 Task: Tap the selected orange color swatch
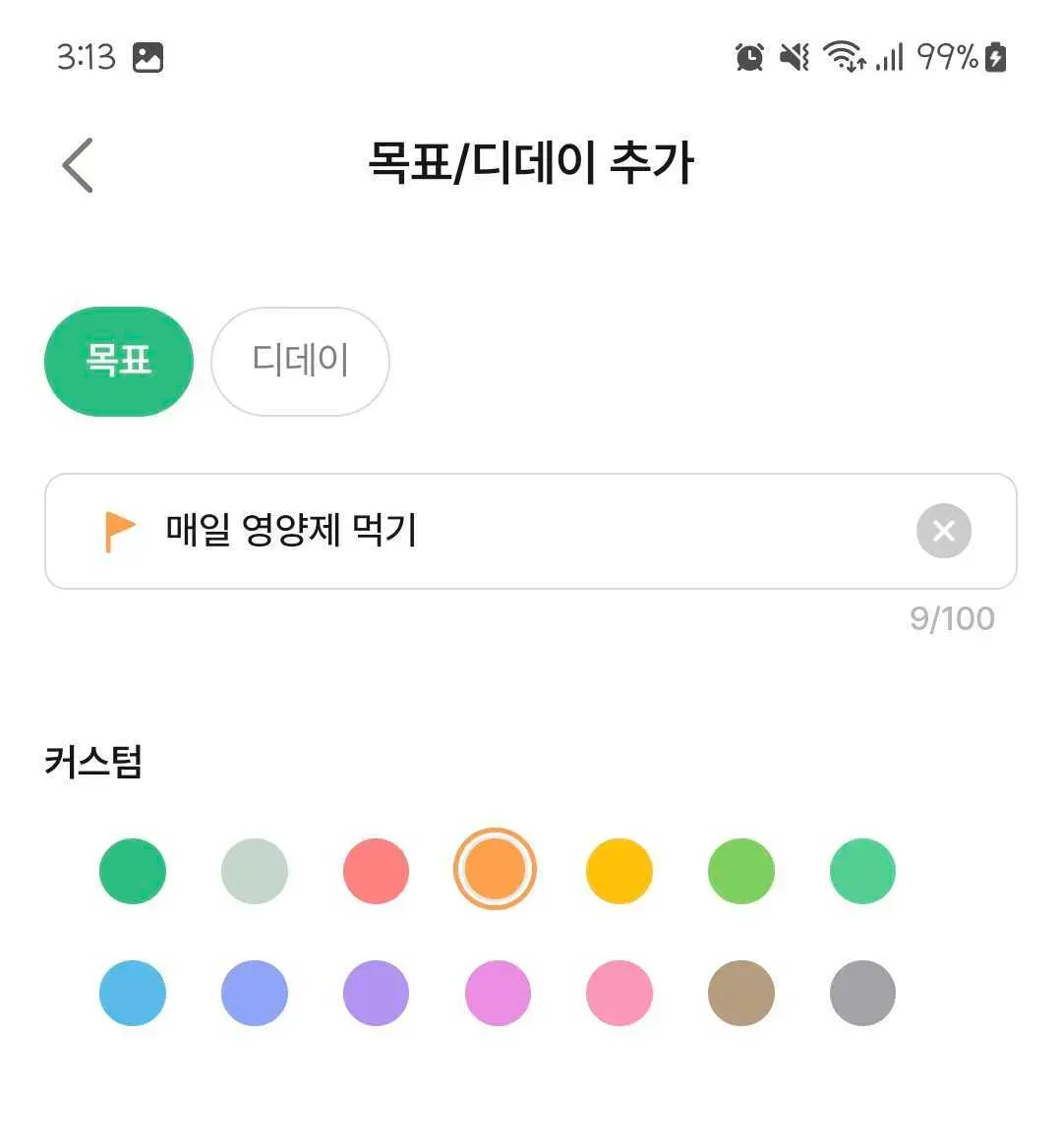coord(495,870)
